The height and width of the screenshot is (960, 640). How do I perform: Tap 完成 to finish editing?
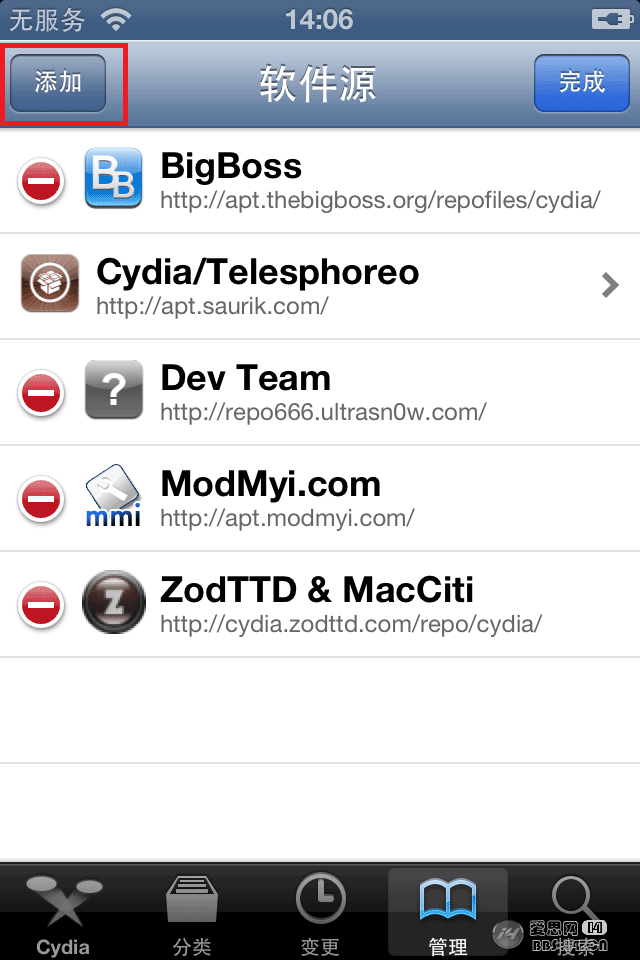(x=581, y=82)
